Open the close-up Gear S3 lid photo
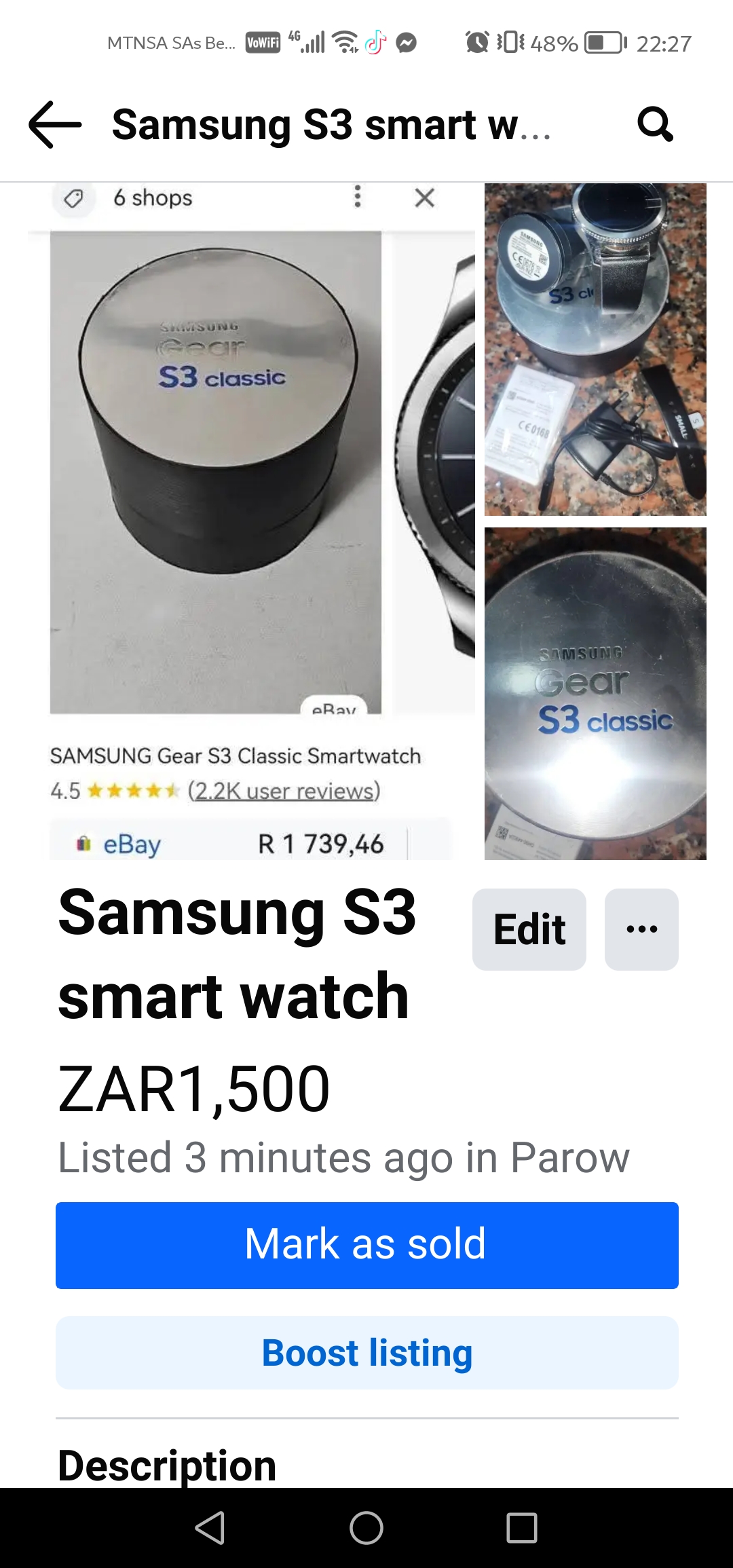 [x=595, y=693]
